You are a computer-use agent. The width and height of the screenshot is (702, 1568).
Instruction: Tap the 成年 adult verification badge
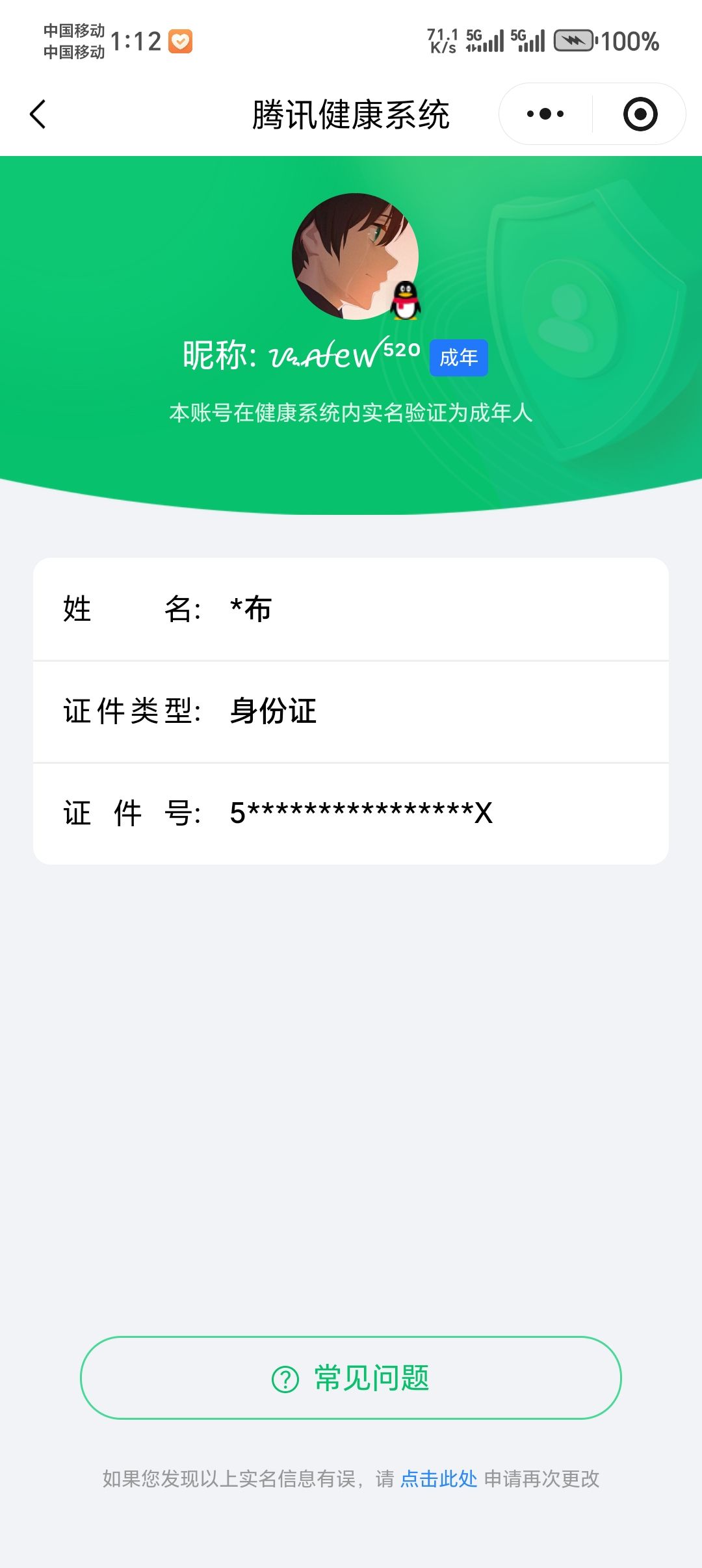point(458,358)
